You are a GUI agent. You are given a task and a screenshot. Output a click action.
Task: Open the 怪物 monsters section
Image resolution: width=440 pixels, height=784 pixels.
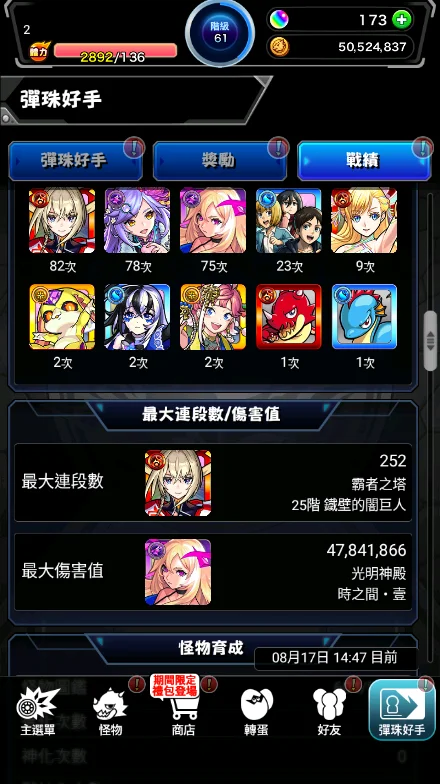[110, 711]
